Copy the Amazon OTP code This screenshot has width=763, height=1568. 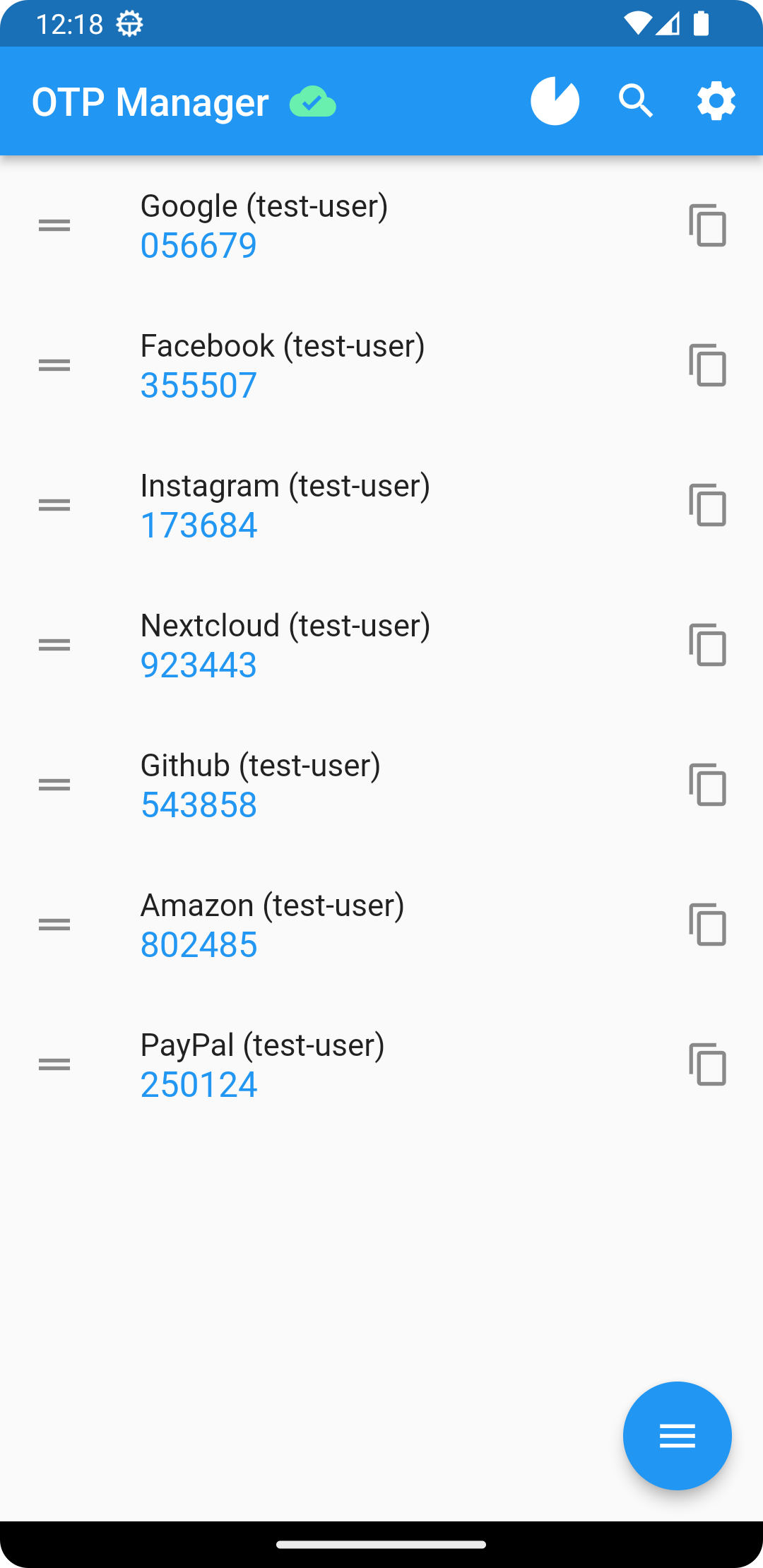pyautogui.click(x=708, y=925)
